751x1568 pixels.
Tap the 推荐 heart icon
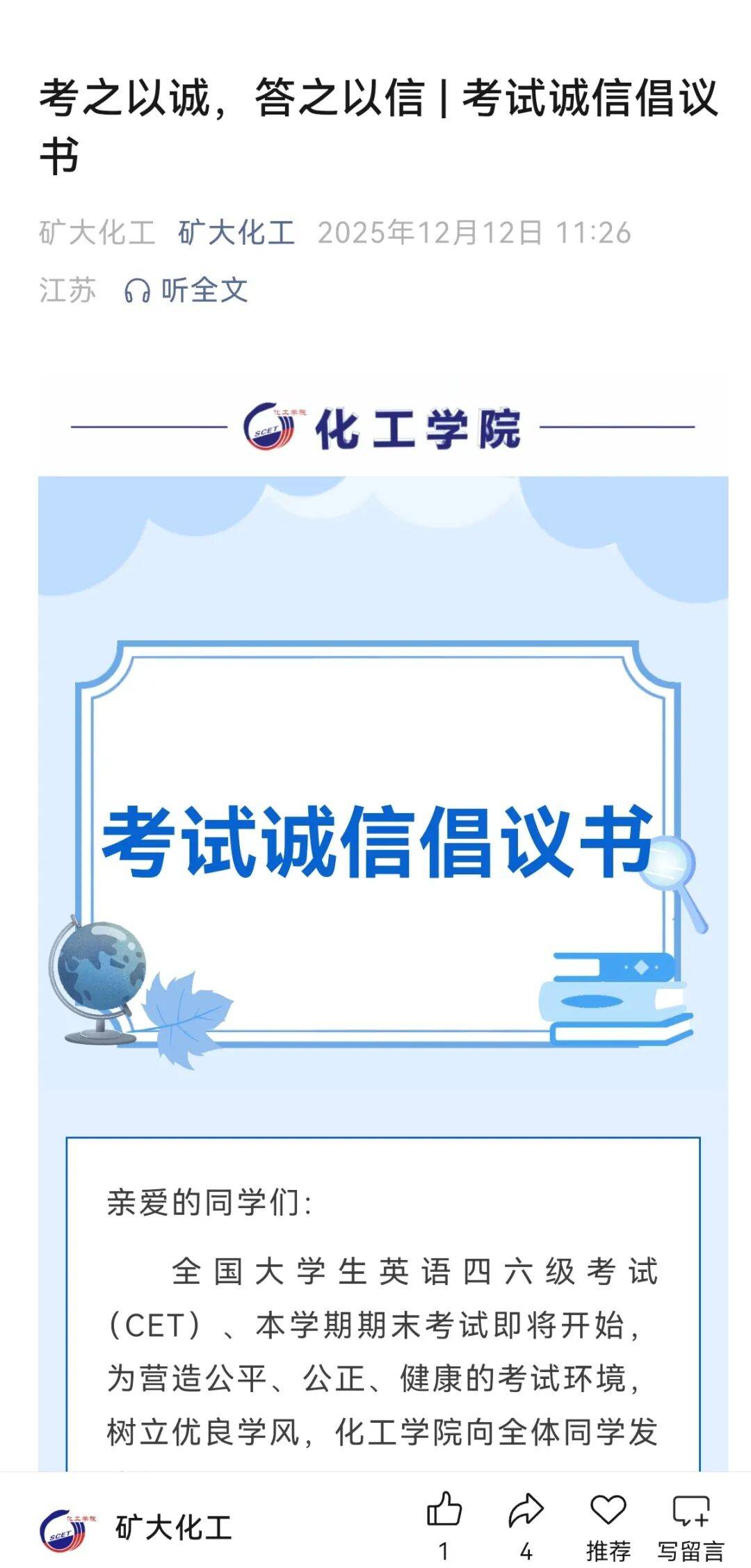coord(608,1510)
